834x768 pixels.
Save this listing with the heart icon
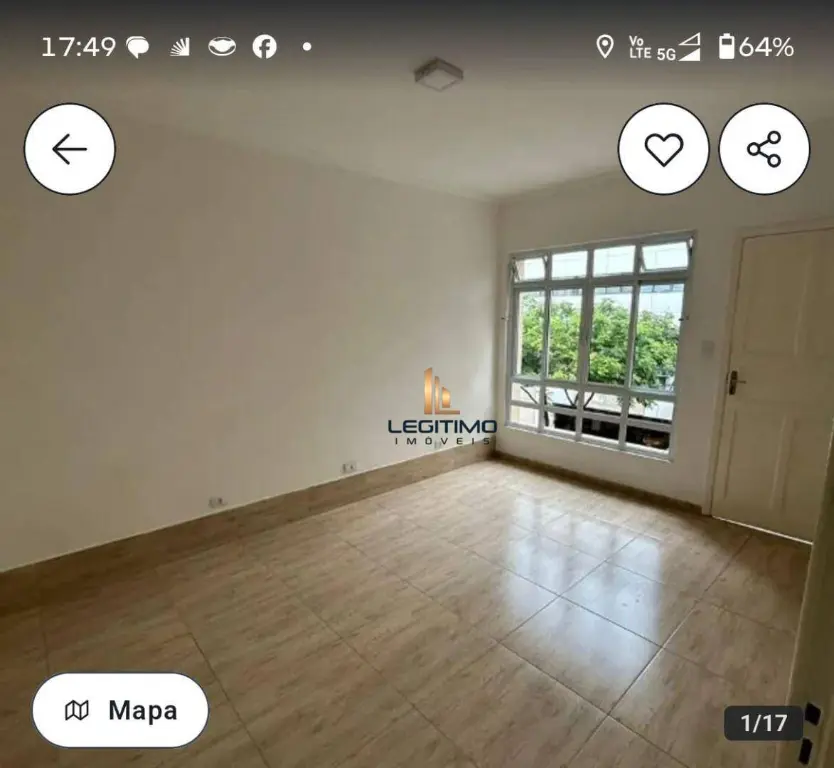pyautogui.click(x=663, y=149)
